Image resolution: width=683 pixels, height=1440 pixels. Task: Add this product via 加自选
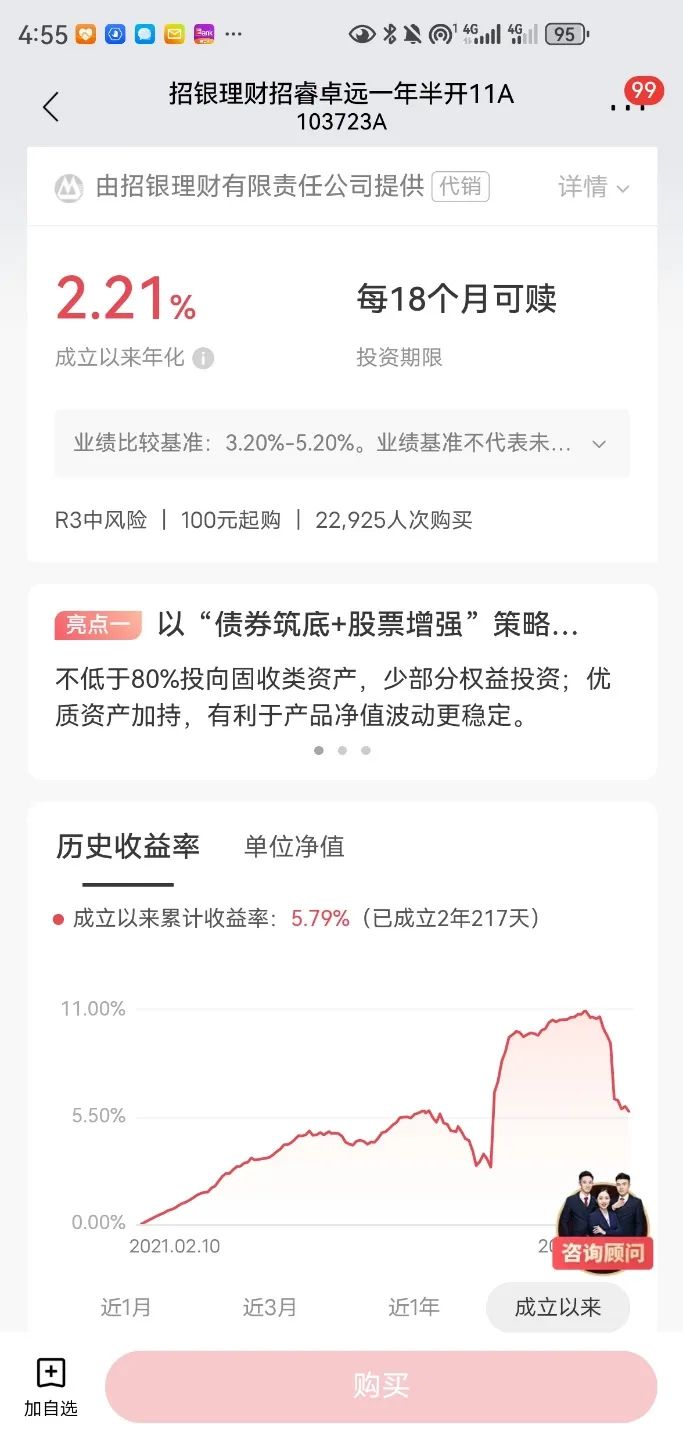click(51, 1386)
